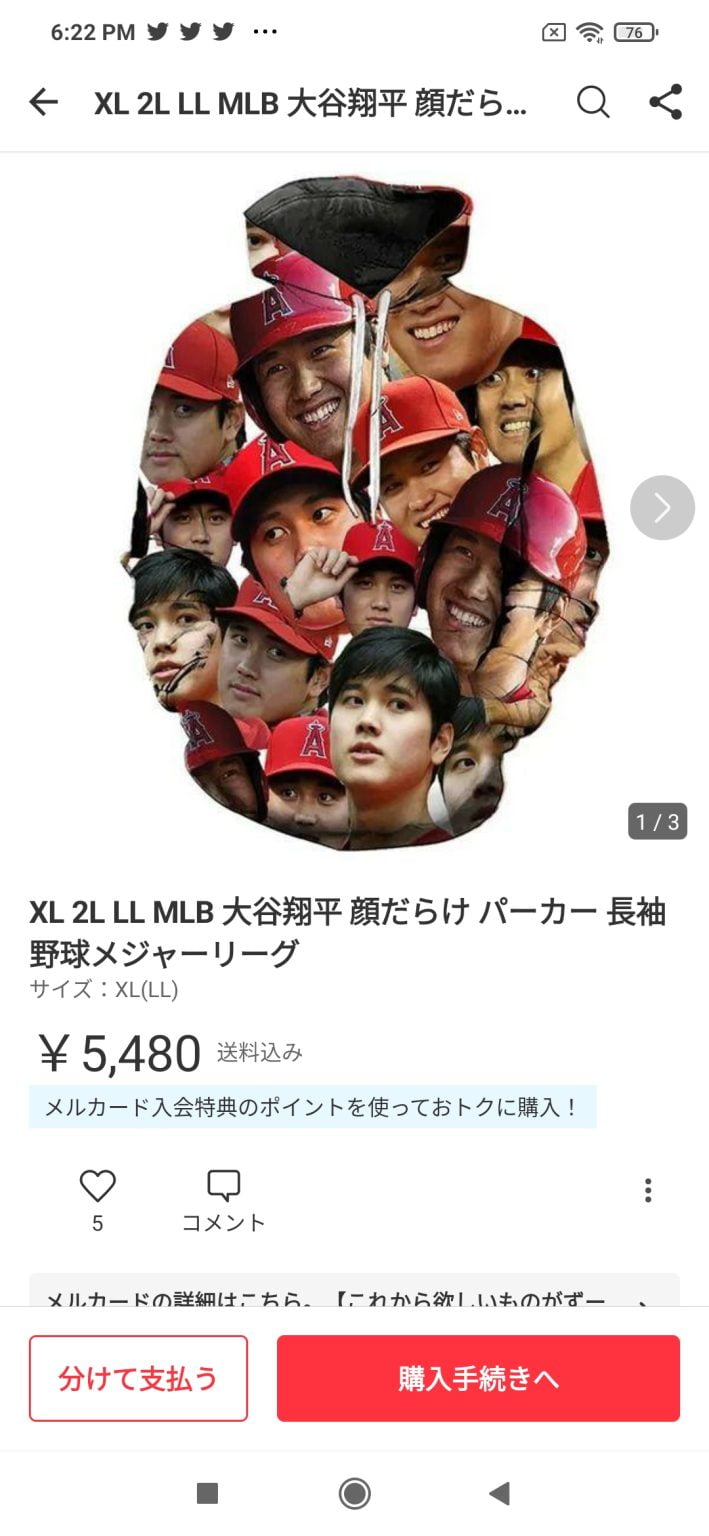Go back using the top-left arrow
The width and height of the screenshot is (709, 1536).
pyautogui.click(x=44, y=102)
